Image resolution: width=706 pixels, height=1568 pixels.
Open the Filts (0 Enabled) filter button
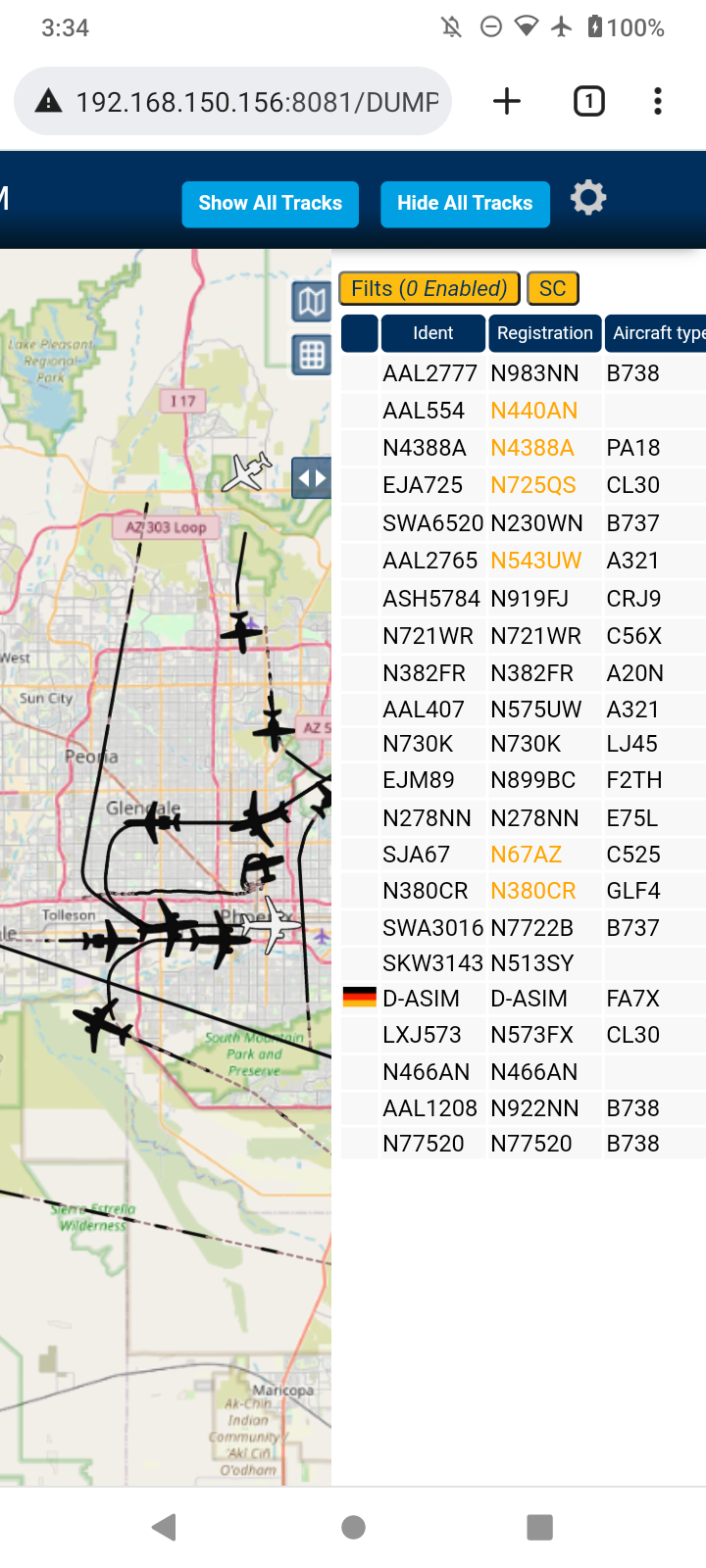click(x=429, y=289)
